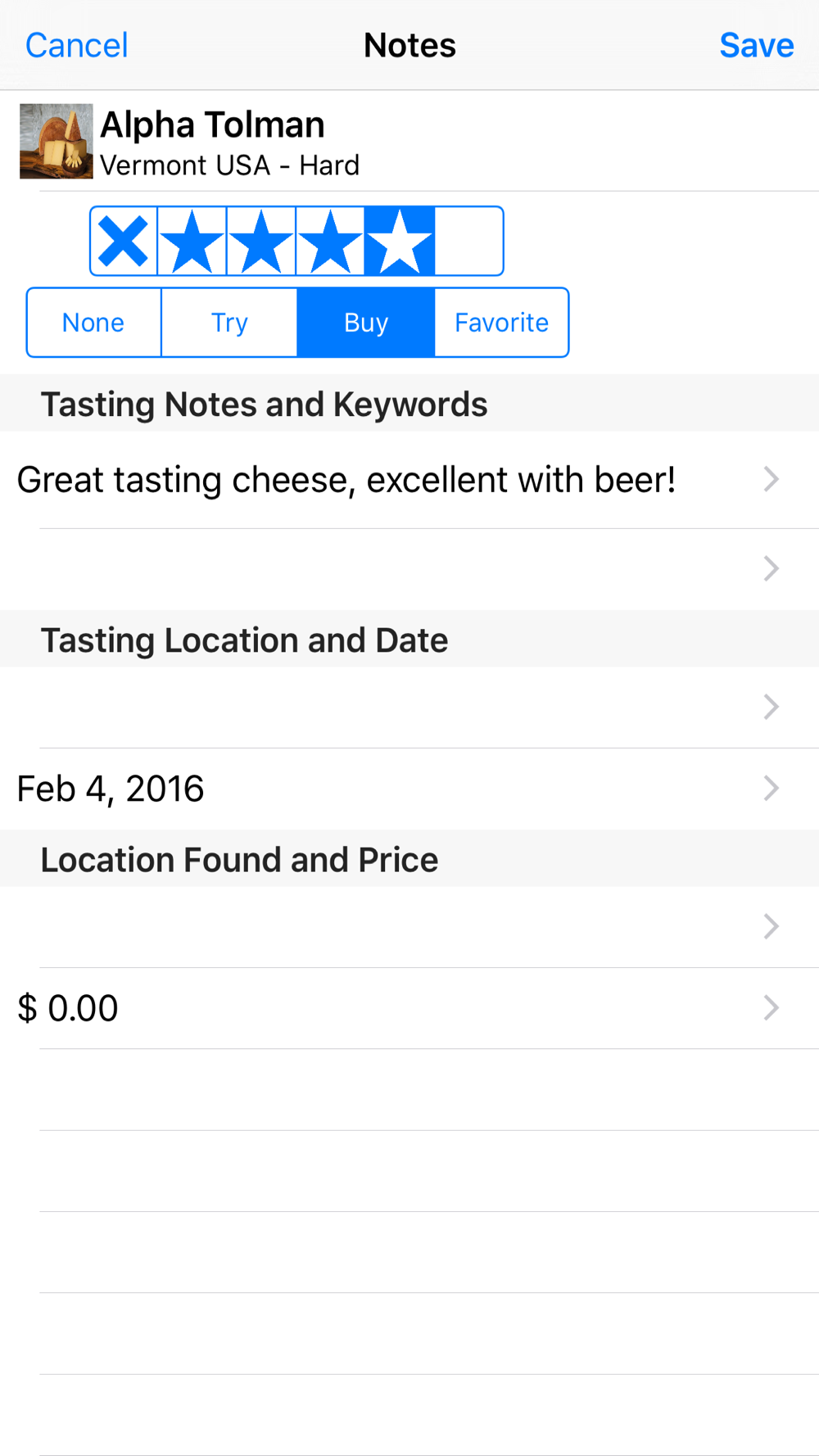Edit the 'Great tasting cheese' note
This screenshot has width=819, height=1456.
pyautogui.click(x=409, y=480)
